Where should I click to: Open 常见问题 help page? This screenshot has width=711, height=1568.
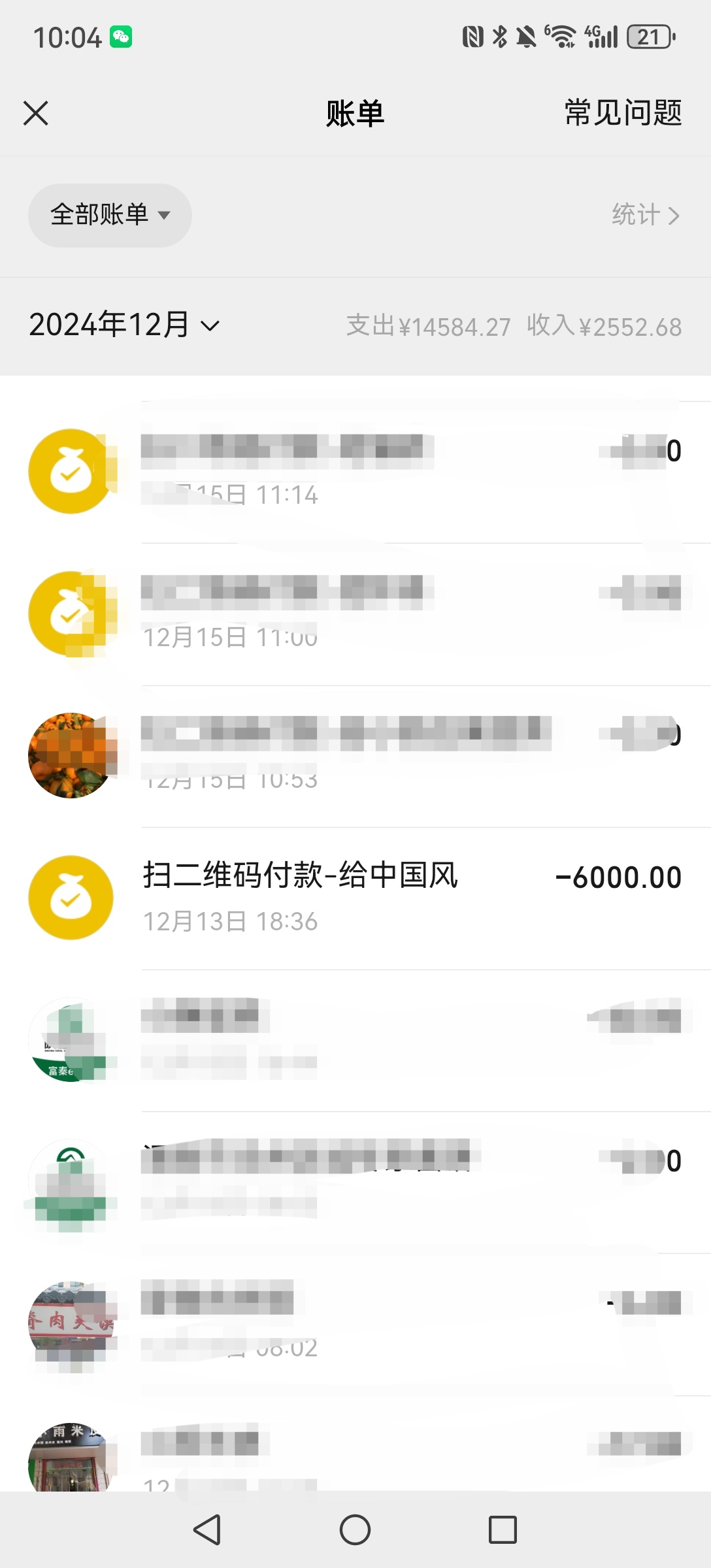[623, 113]
